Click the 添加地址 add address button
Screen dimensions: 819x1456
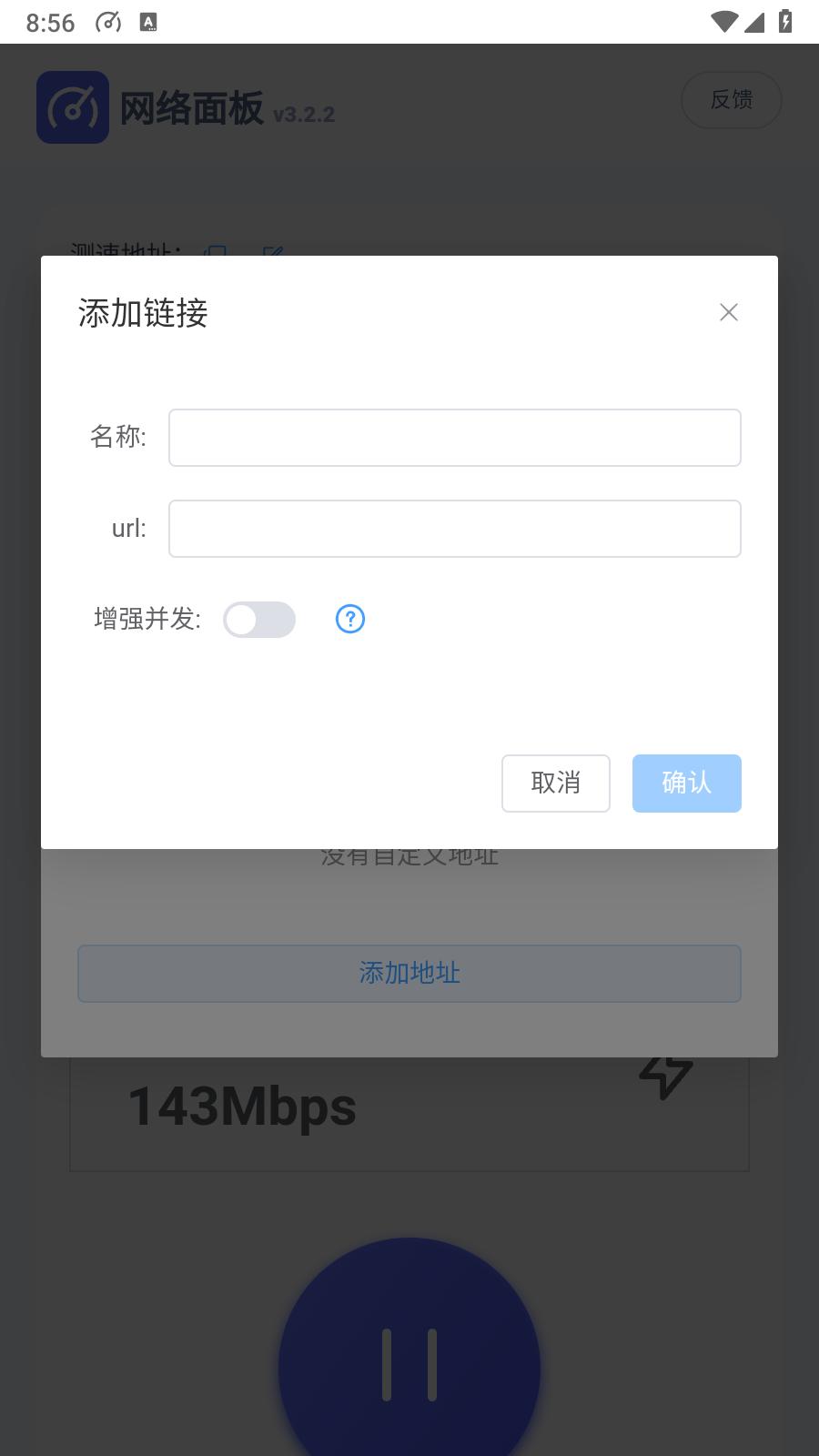click(x=409, y=973)
